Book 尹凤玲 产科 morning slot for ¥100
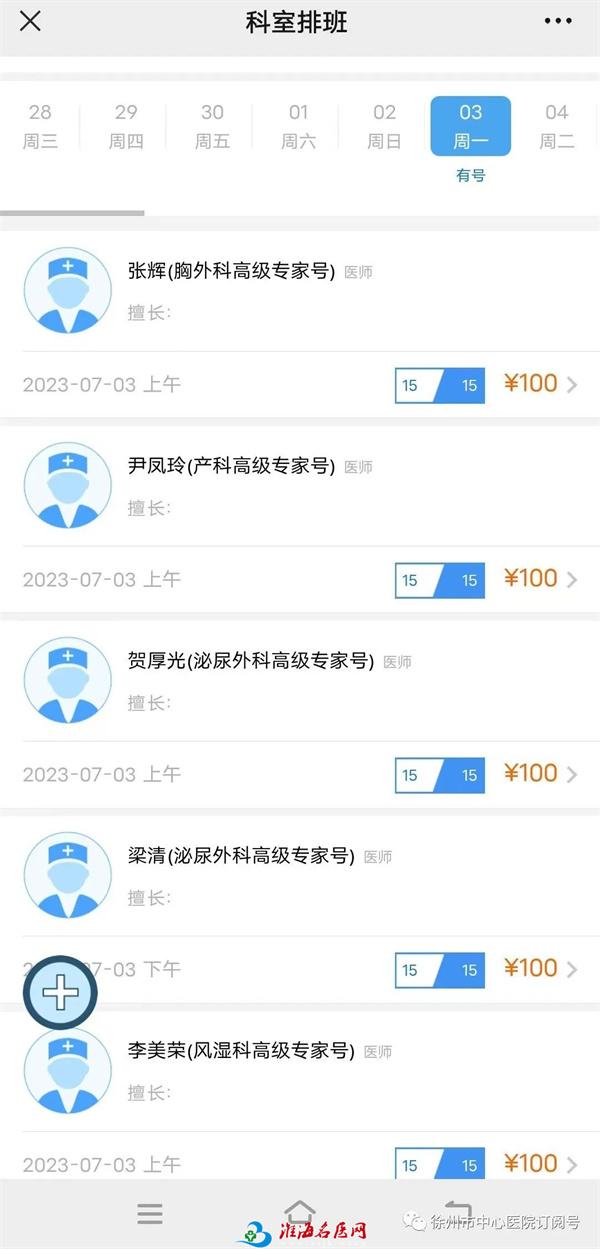This screenshot has width=600, height=1249. 300,579
